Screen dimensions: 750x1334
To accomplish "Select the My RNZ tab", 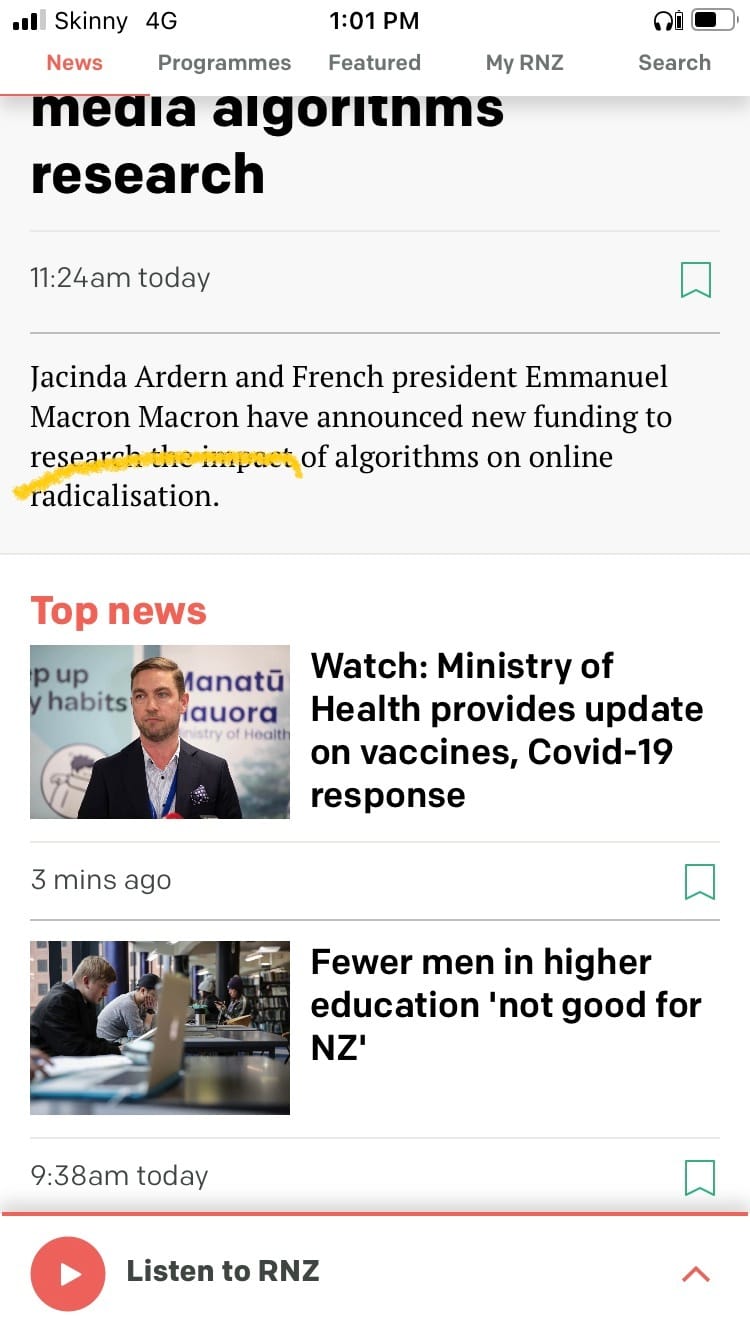I will 524,63.
